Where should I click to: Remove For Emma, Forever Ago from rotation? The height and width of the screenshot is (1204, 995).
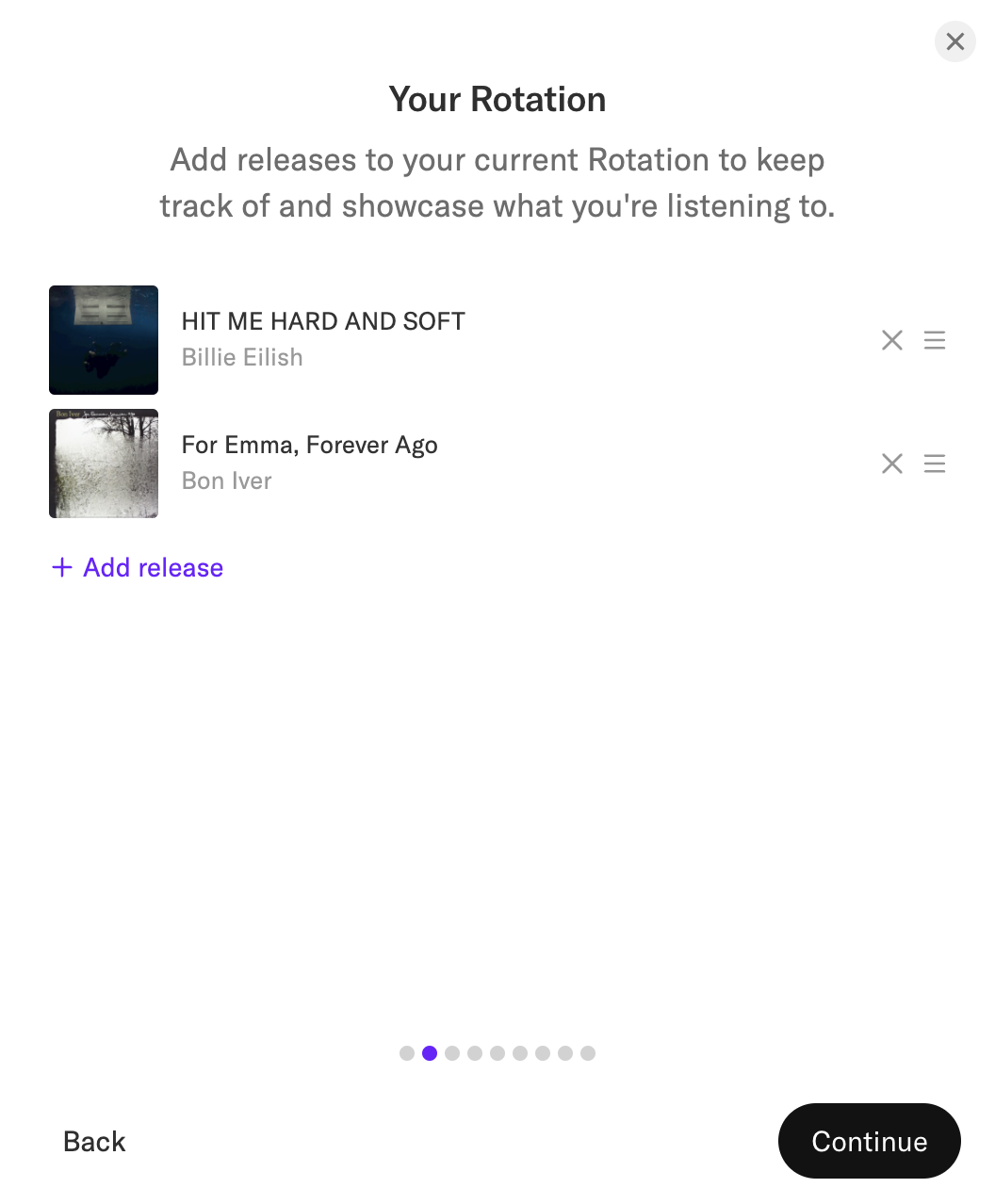click(x=891, y=464)
